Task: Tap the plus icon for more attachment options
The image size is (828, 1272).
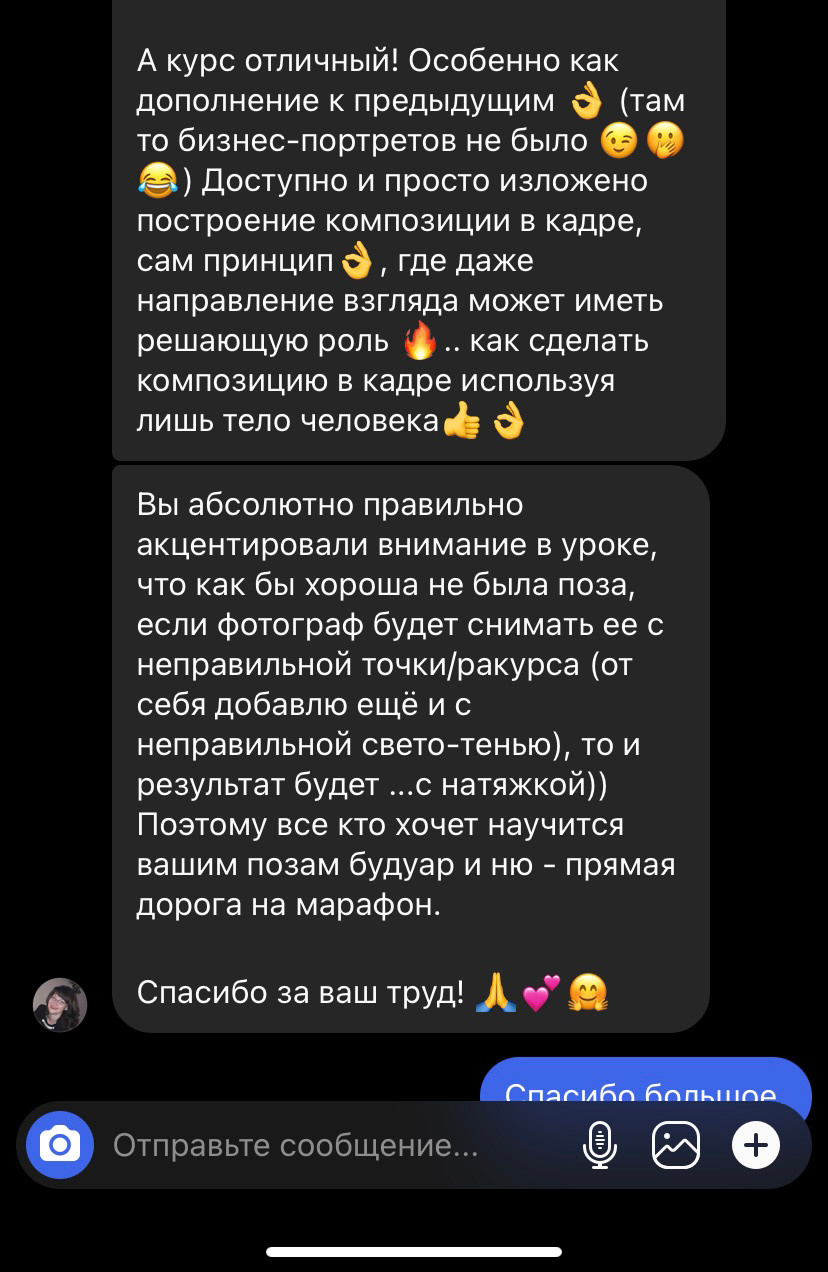Action: 757,1144
